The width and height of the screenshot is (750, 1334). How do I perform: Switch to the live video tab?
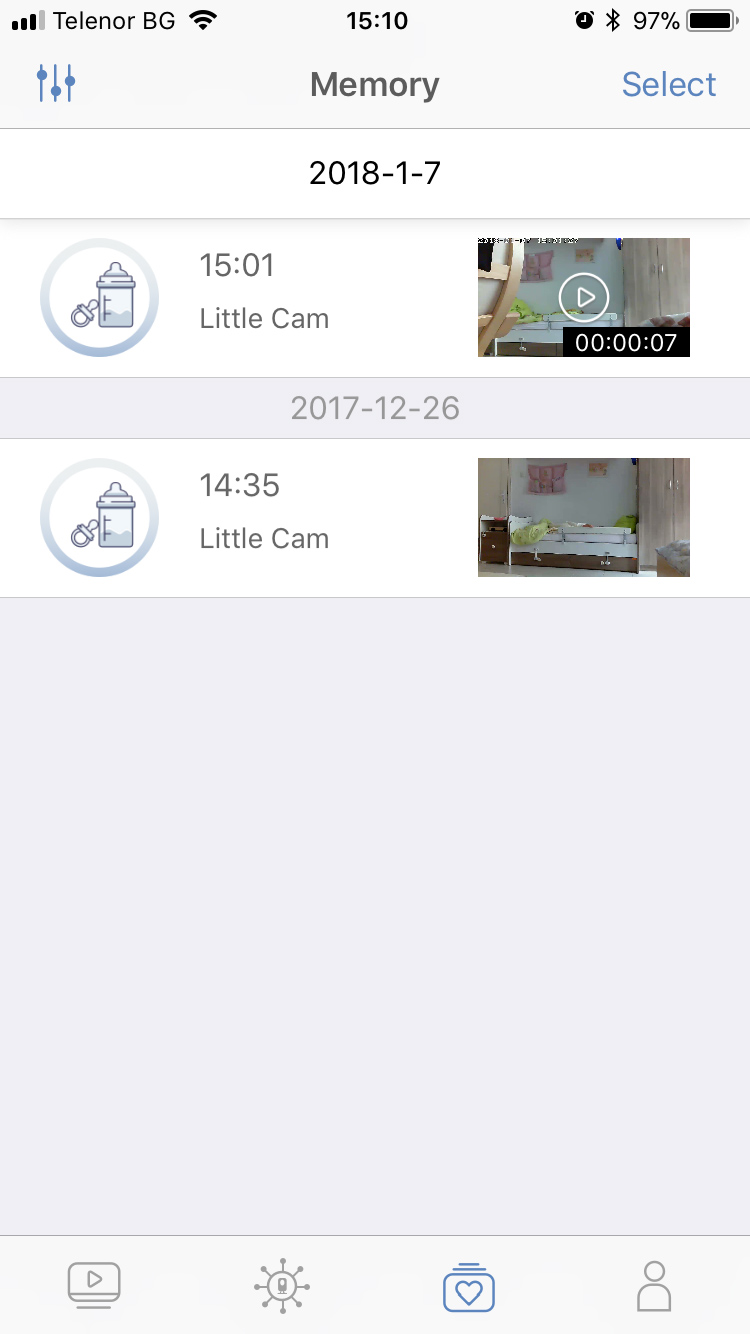pyautogui.click(x=94, y=1284)
